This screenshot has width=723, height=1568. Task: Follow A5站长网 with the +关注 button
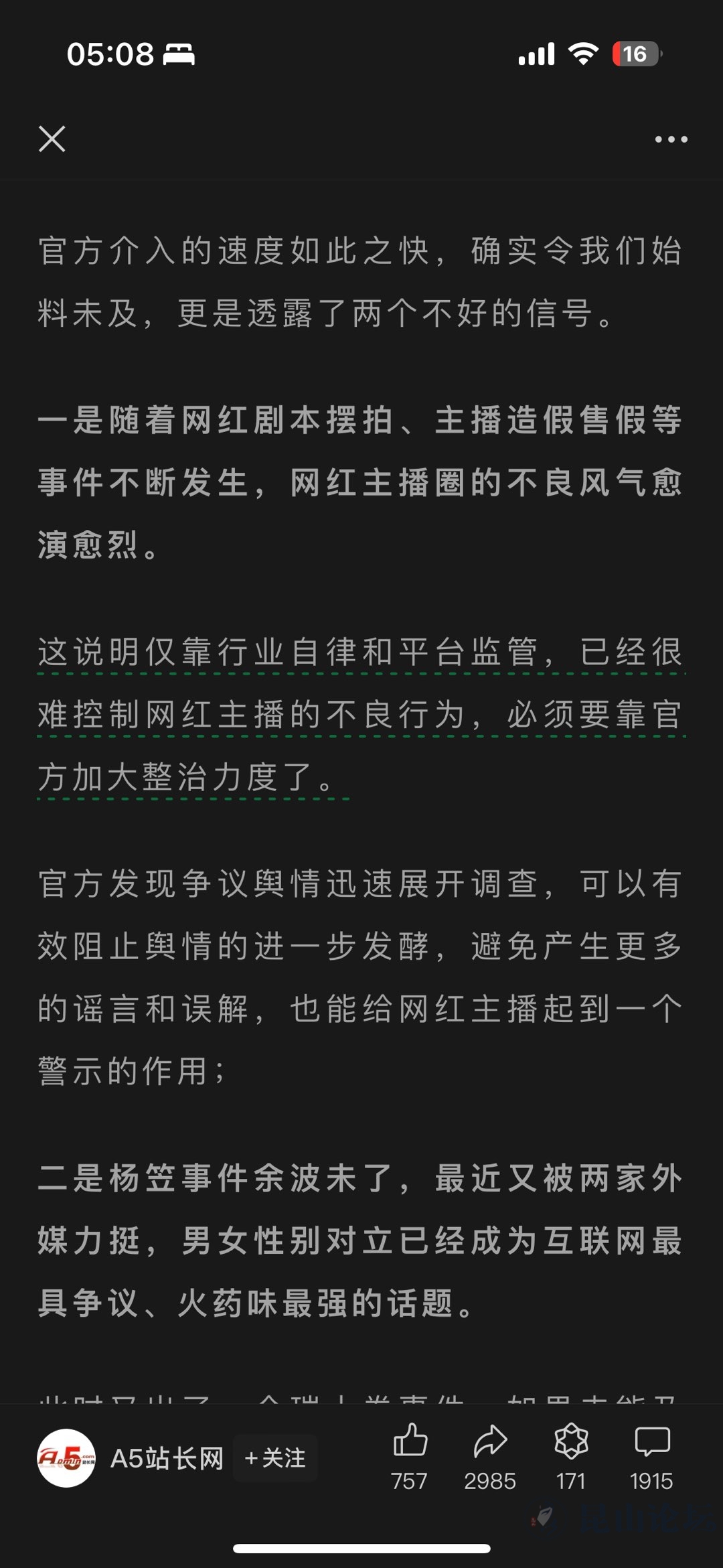pos(275,1458)
